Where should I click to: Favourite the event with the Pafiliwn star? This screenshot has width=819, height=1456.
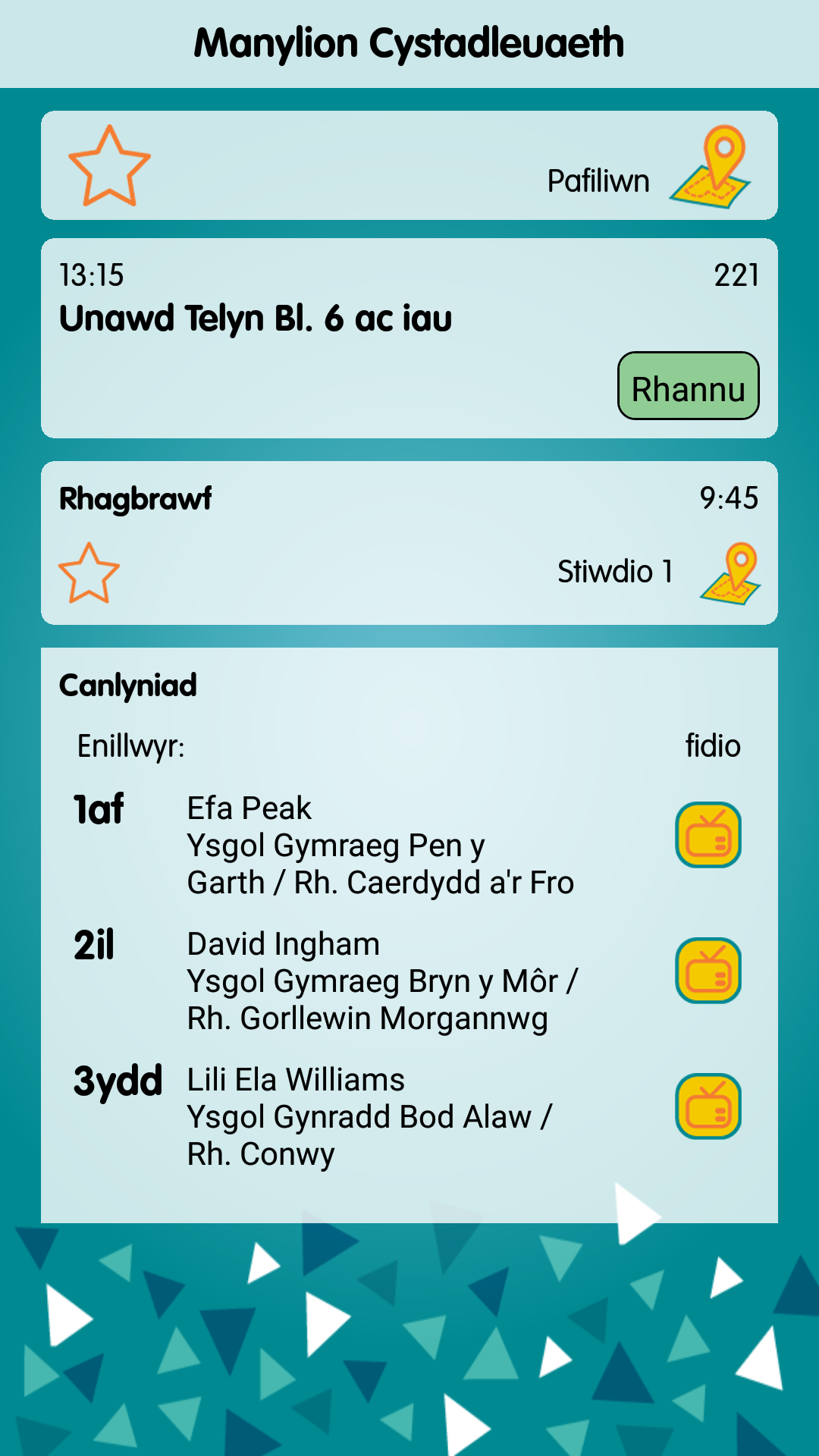(x=109, y=166)
